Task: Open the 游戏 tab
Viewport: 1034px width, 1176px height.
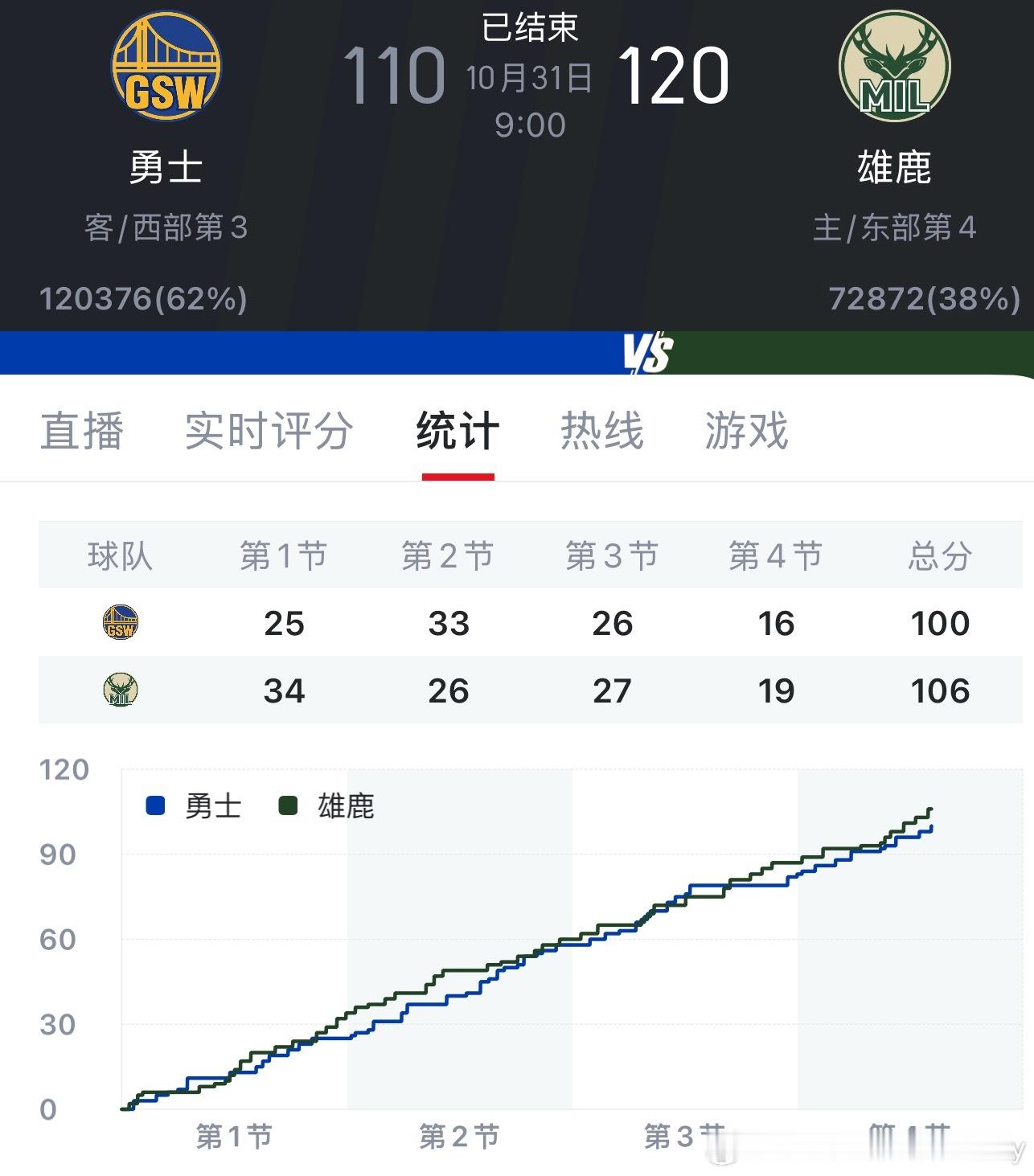Action: coord(746,432)
